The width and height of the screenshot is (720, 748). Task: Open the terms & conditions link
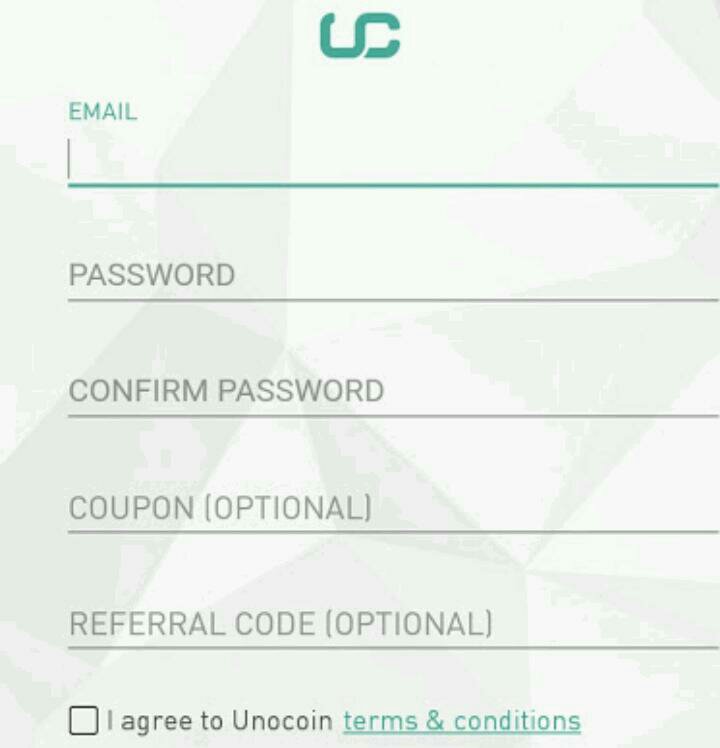coord(461,720)
